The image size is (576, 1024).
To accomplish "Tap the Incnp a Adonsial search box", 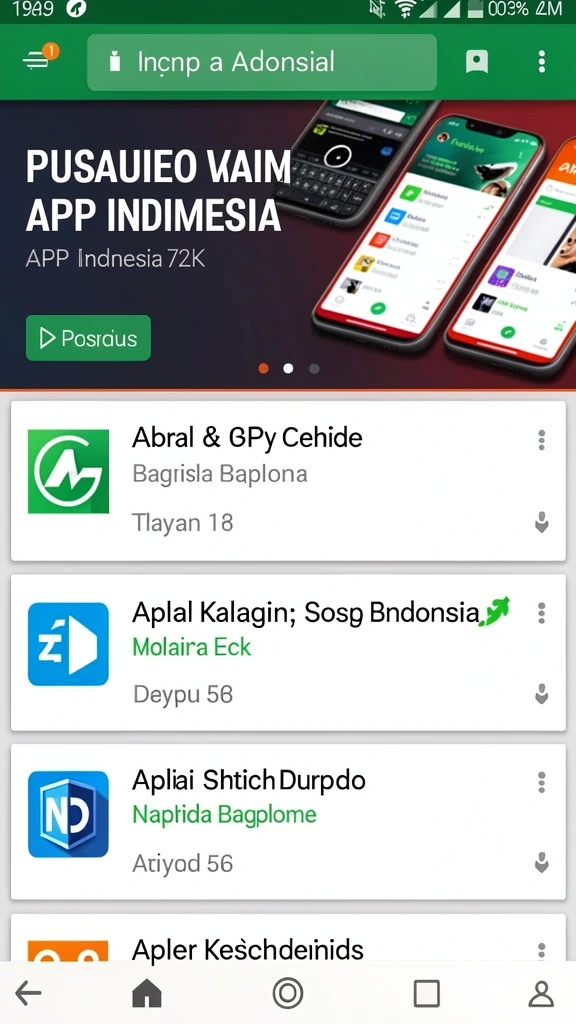I will [262, 62].
